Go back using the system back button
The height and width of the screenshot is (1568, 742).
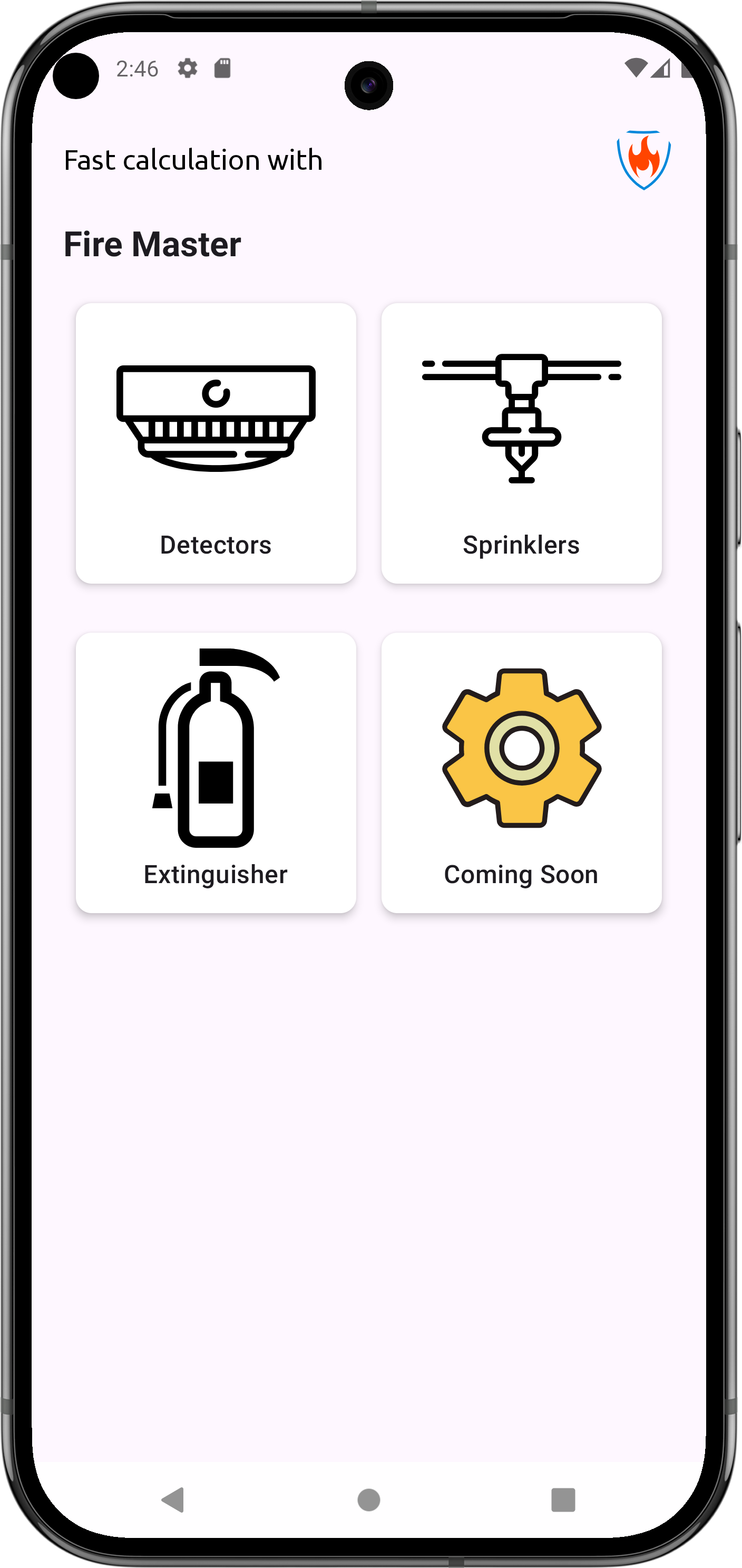[173, 1500]
